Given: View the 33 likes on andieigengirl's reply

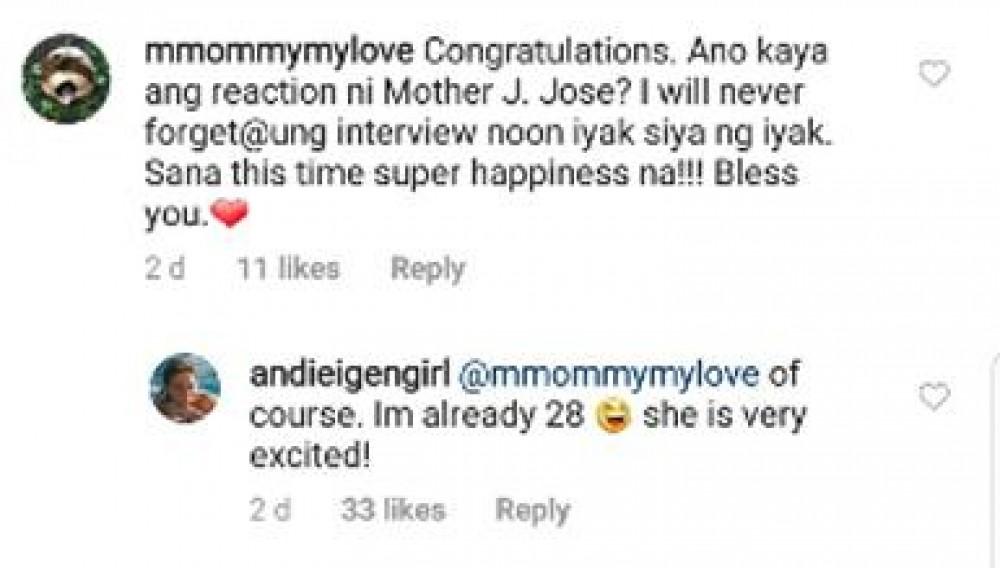Looking at the screenshot, I should (393, 510).
